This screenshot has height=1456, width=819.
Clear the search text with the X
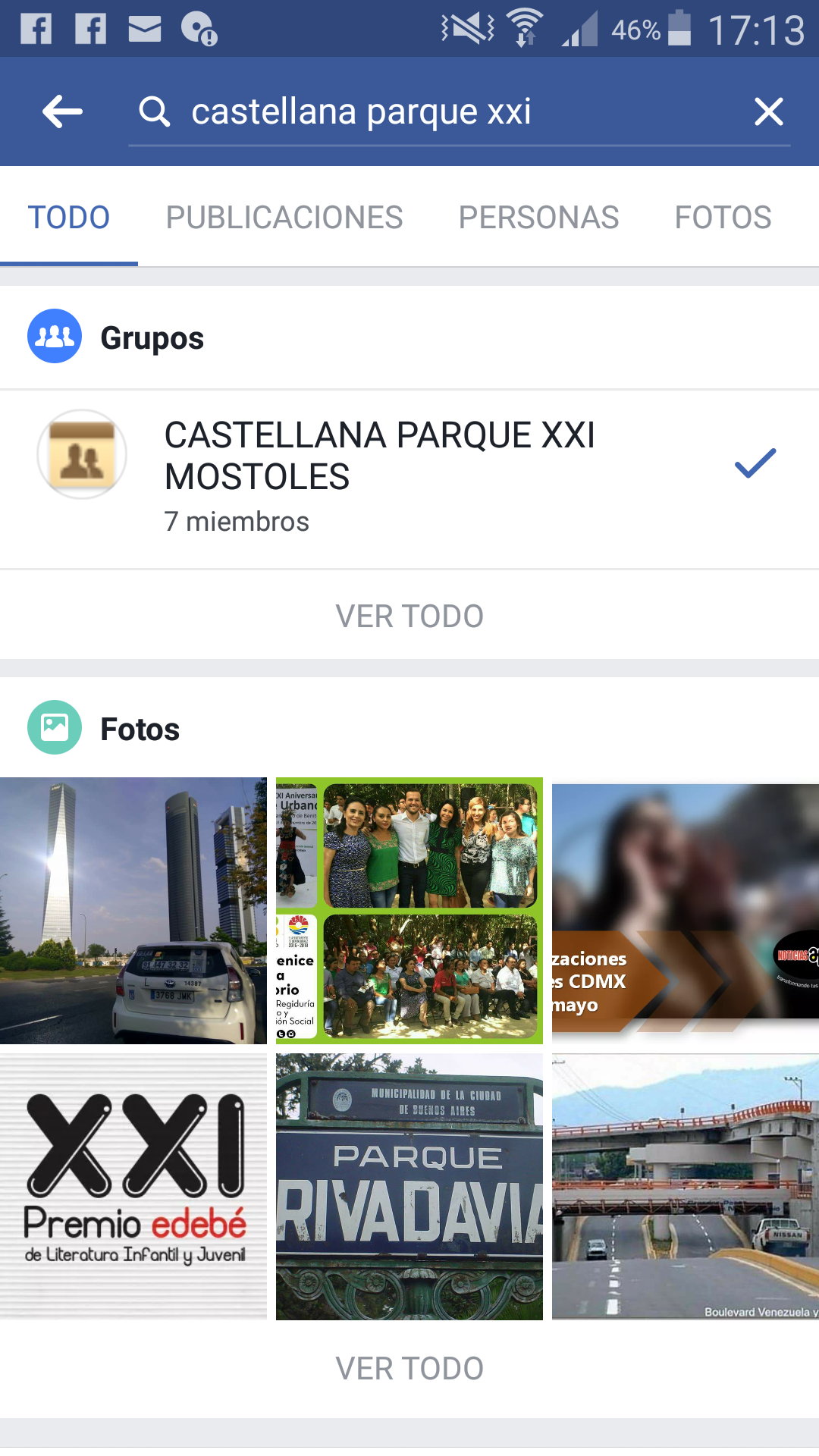point(768,112)
